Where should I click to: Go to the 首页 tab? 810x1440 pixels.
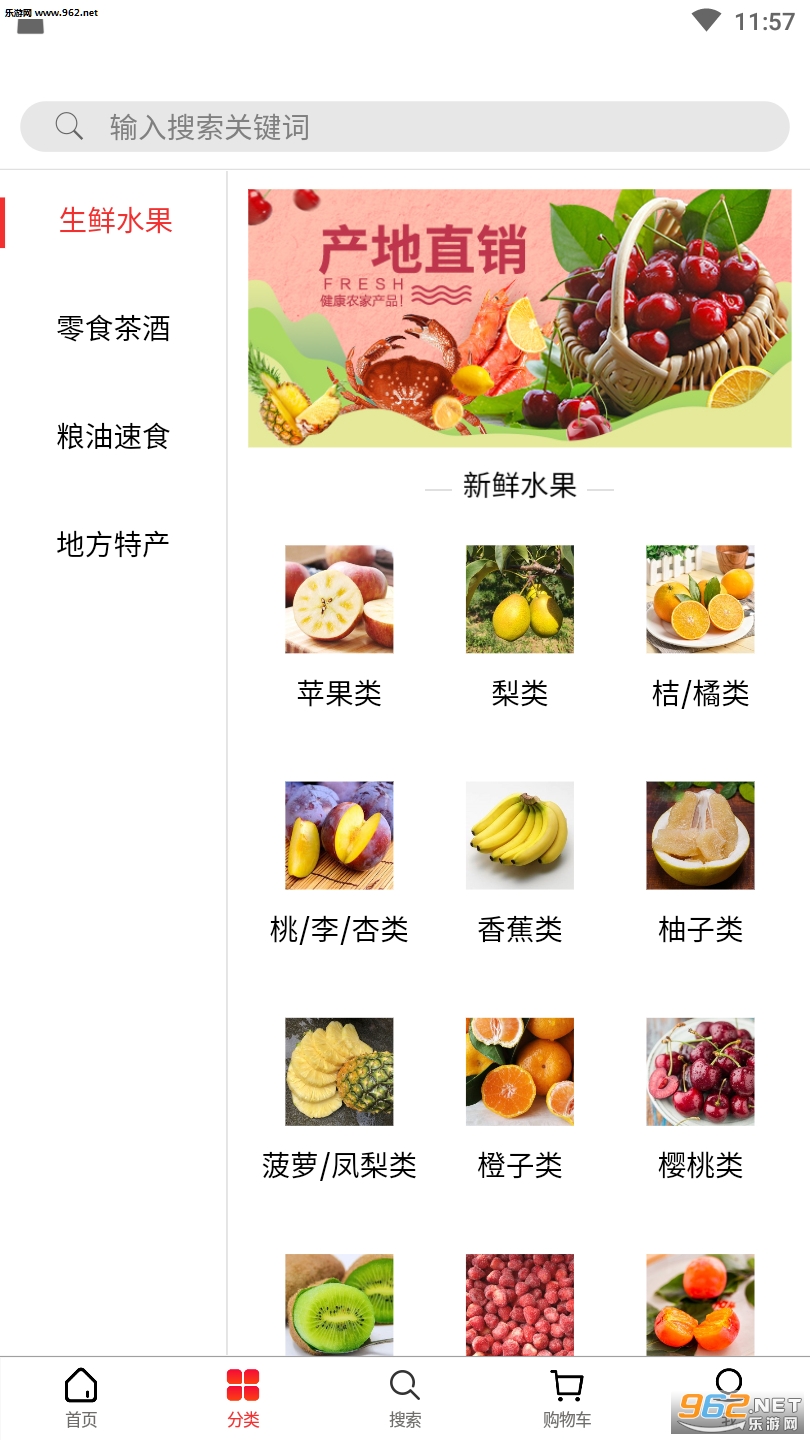coord(81,1398)
